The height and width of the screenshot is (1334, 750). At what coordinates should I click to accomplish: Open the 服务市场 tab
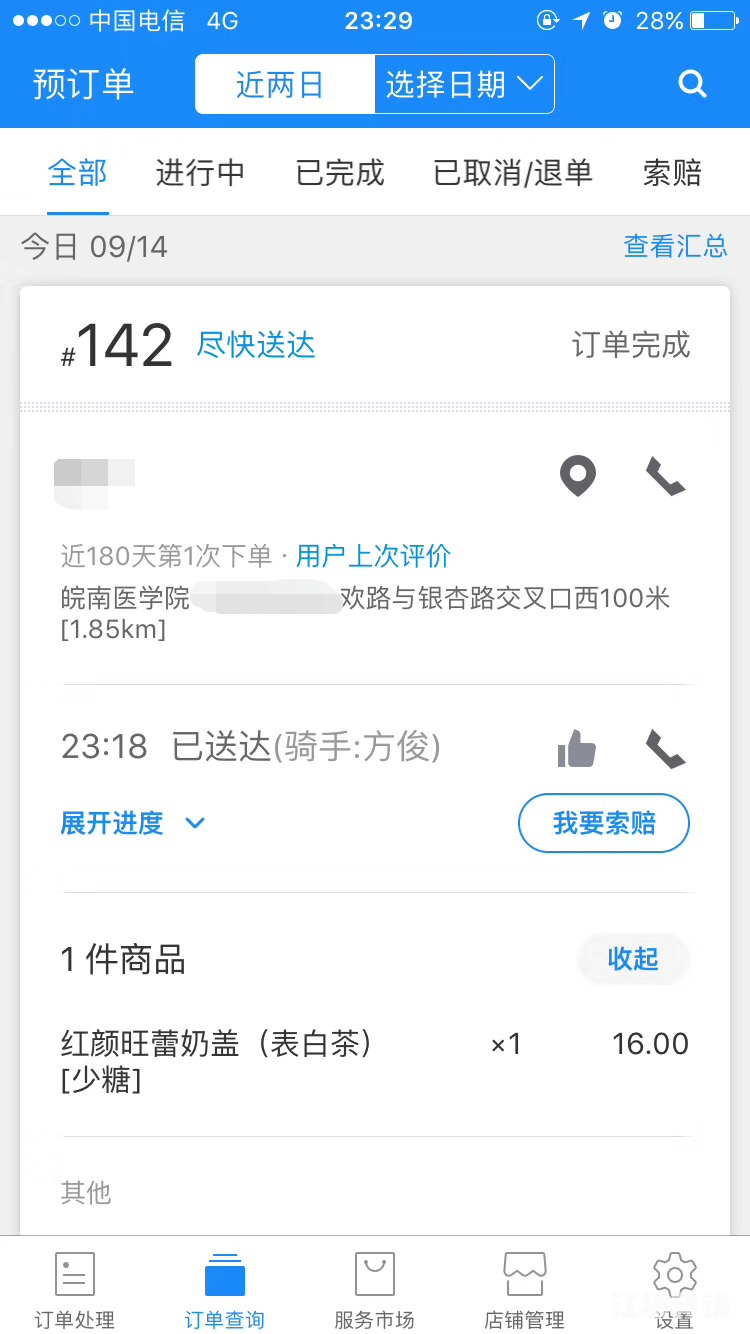click(375, 1290)
